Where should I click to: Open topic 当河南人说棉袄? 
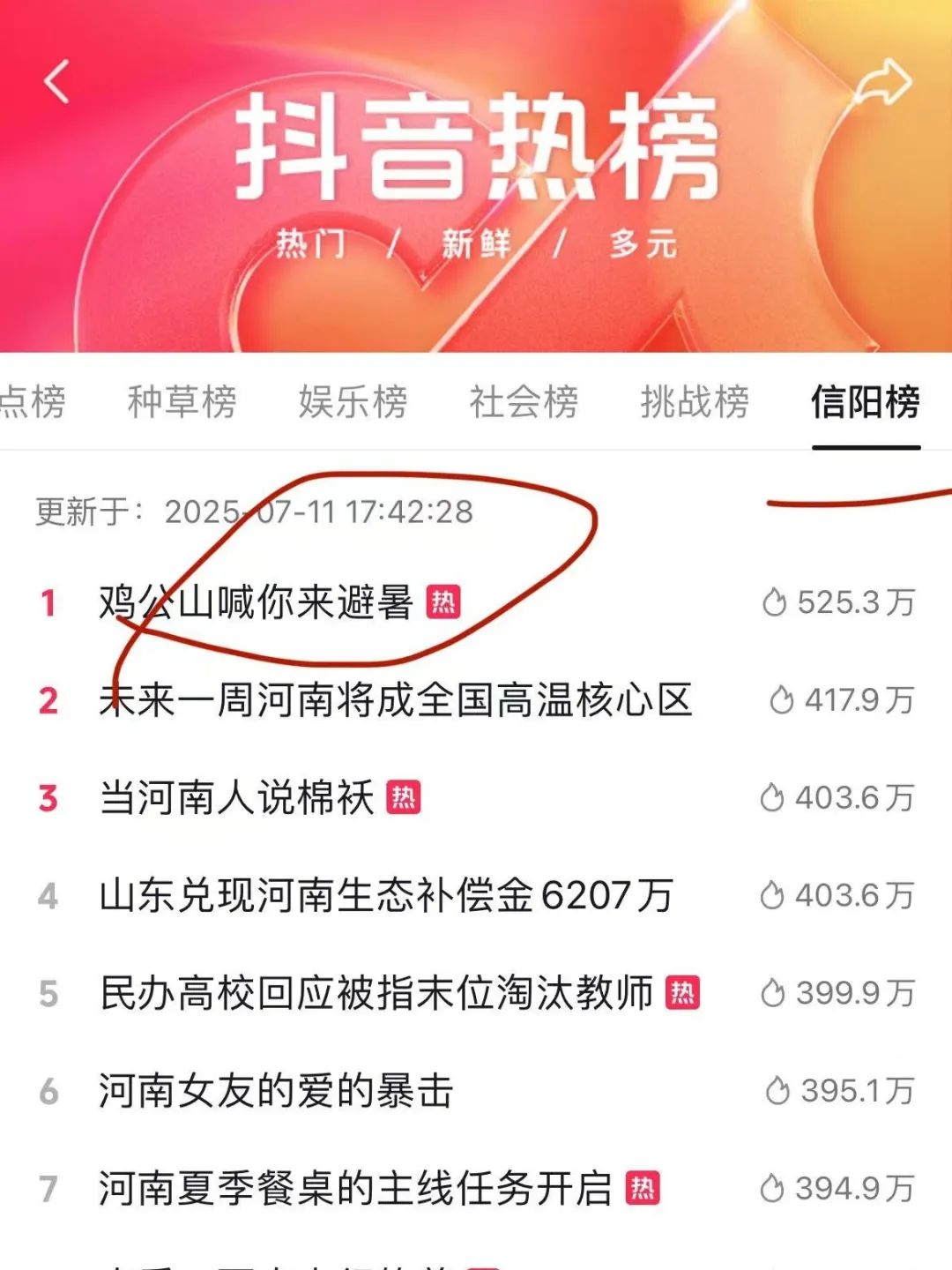[236, 798]
